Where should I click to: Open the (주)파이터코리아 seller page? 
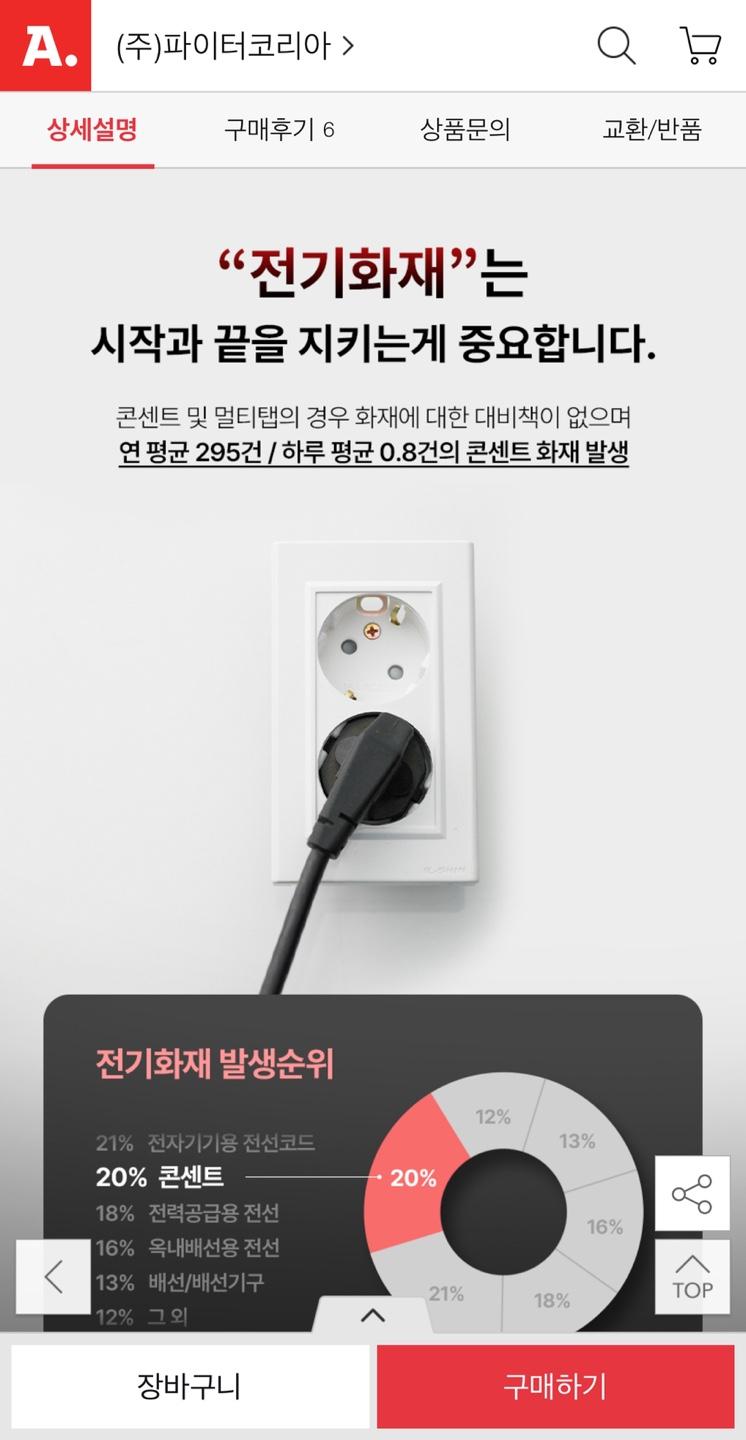tap(235, 46)
